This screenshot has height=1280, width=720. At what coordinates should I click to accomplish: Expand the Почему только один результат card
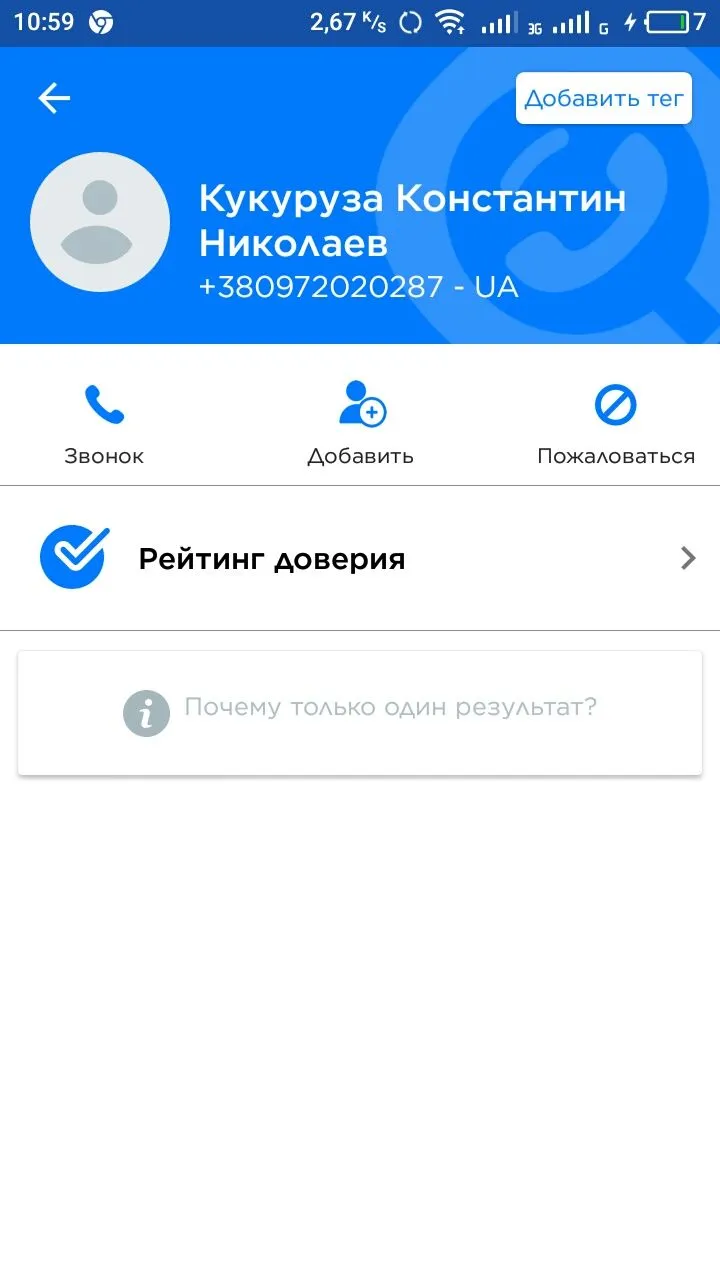360,712
